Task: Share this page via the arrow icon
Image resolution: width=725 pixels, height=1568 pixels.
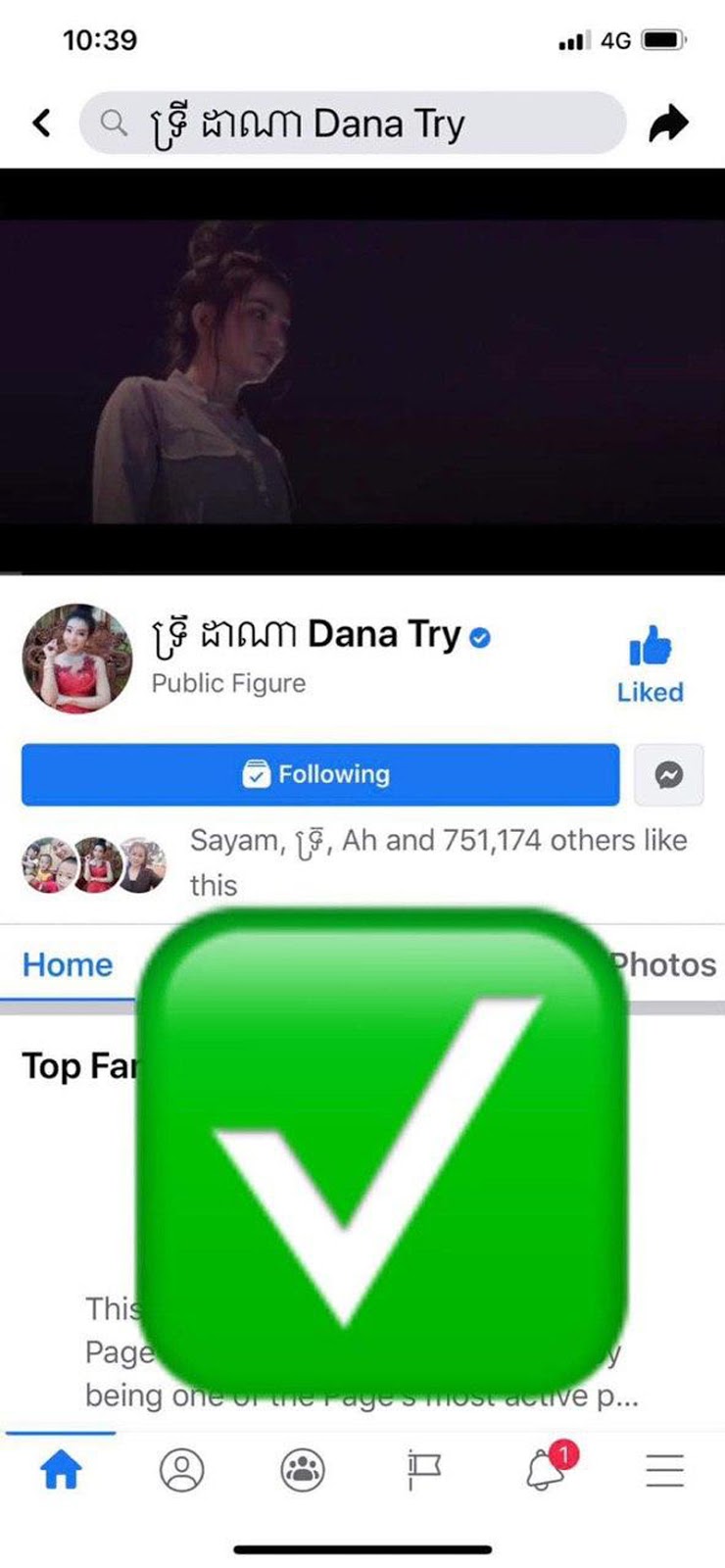Action: (x=669, y=123)
